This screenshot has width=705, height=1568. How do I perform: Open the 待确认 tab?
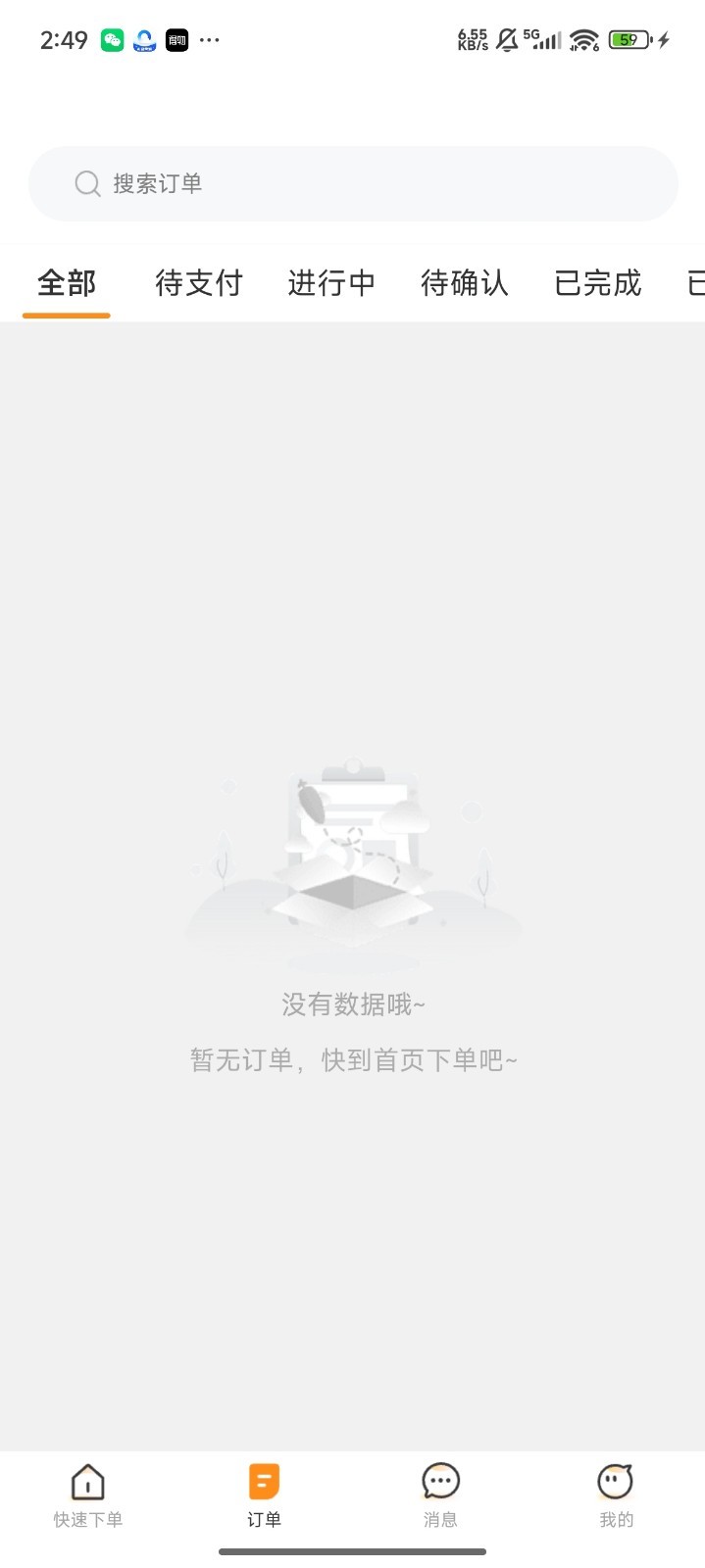465,283
